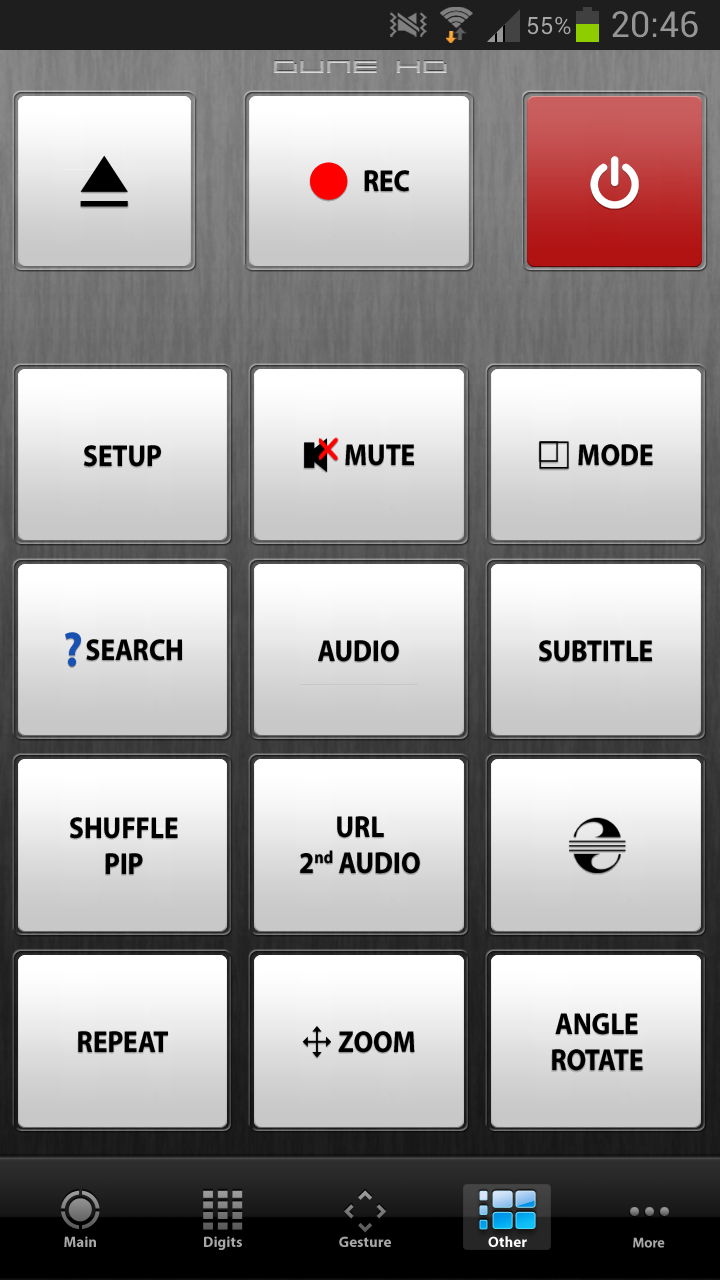The height and width of the screenshot is (1280, 720).
Task: Tap the MODE button
Action: [596, 455]
